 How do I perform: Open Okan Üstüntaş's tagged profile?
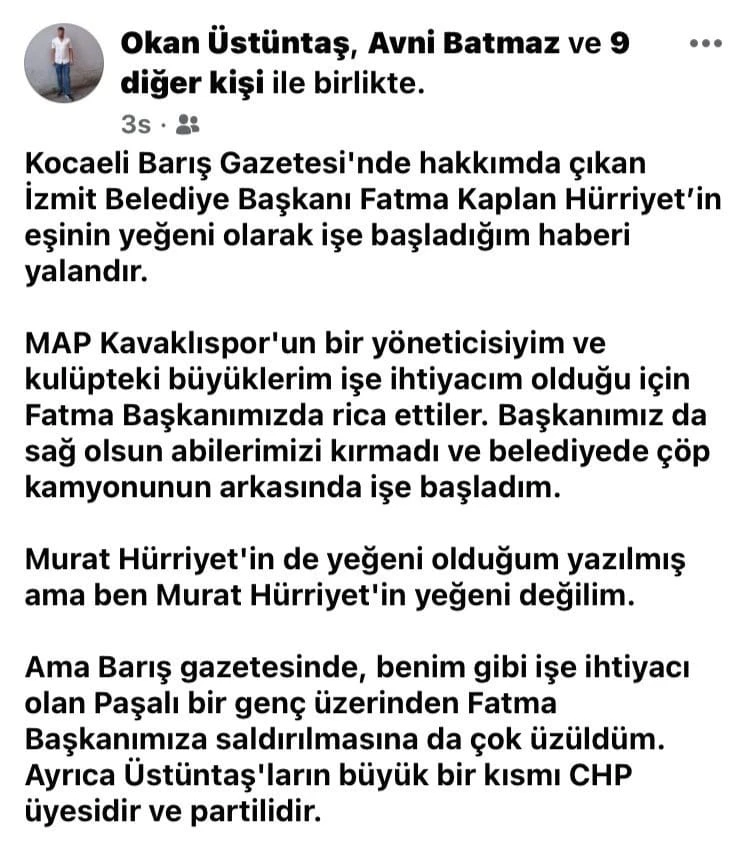pyautogui.click(x=230, y=44)
